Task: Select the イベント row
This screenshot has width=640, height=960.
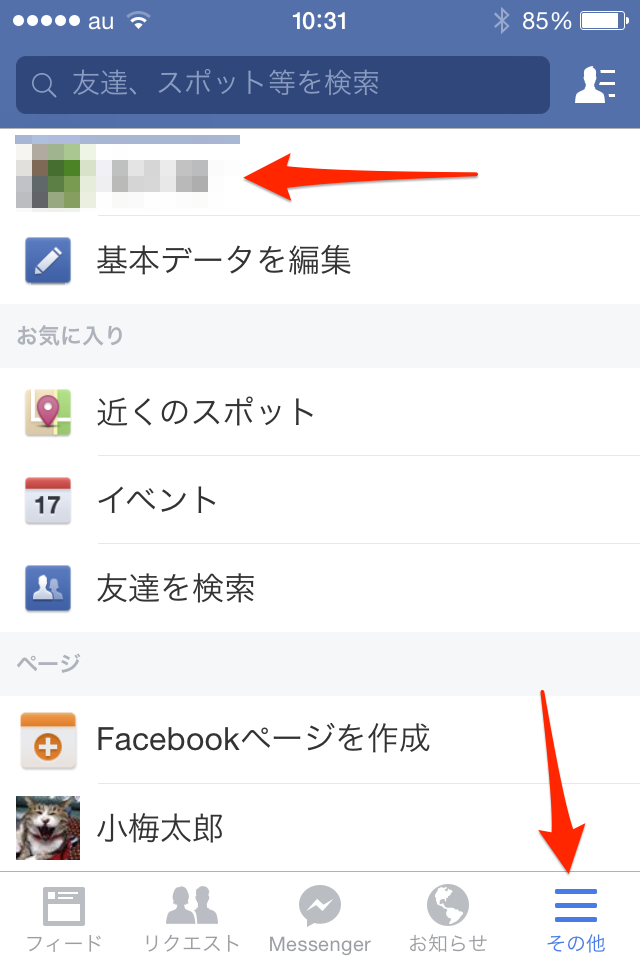Action: [x=320, y=500]
